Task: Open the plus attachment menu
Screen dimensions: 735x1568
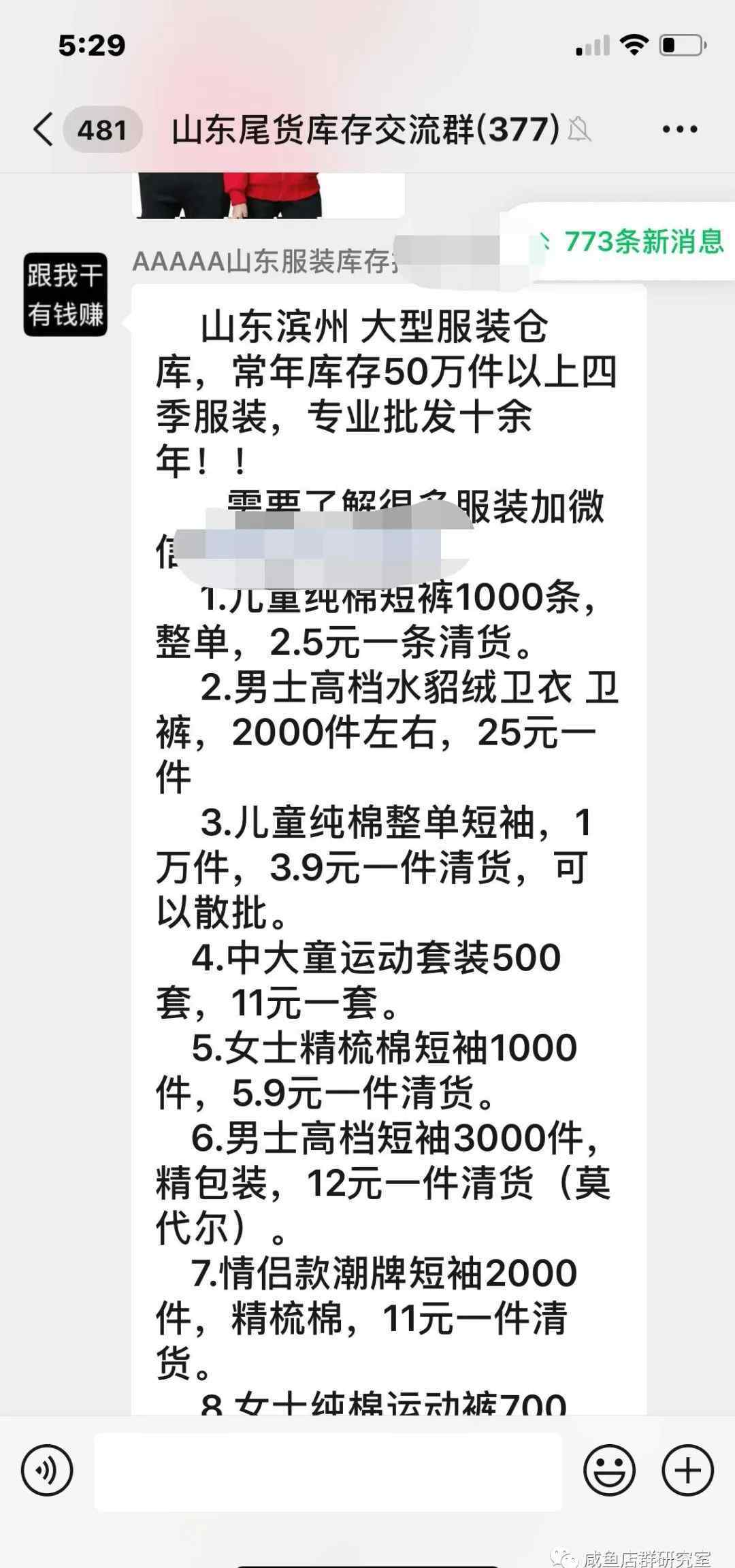Action: [x=688, y=1471]
